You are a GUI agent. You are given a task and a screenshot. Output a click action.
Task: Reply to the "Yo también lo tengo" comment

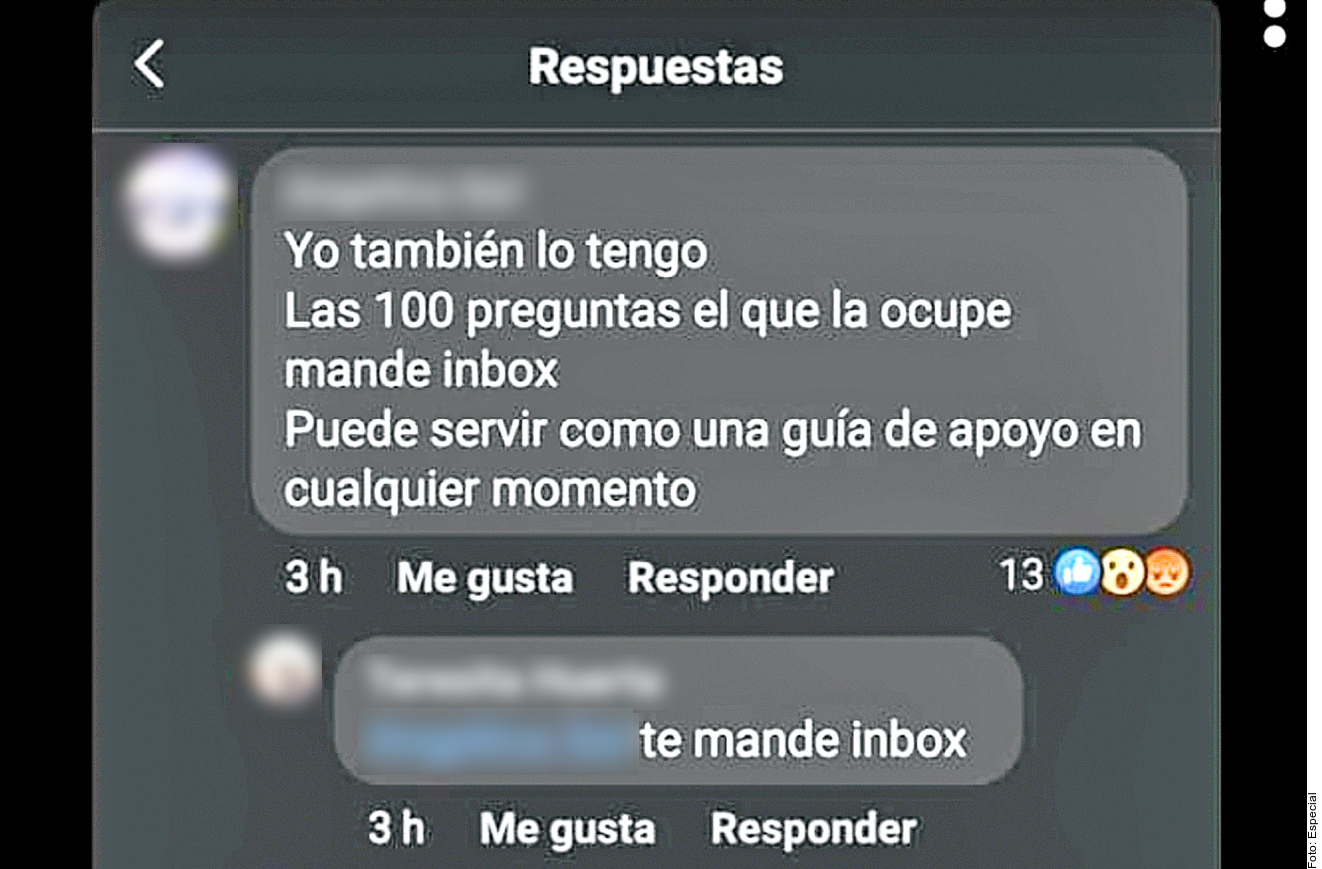730,578
